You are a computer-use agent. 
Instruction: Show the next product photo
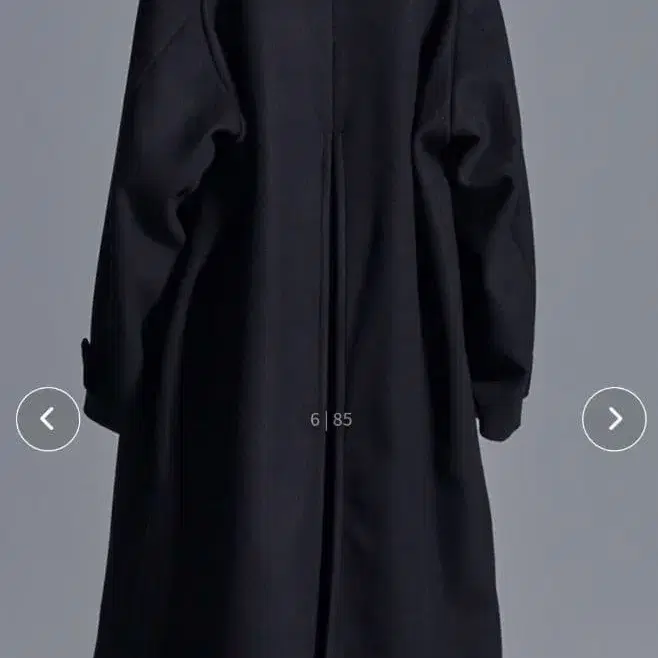(x=614, y=419)
